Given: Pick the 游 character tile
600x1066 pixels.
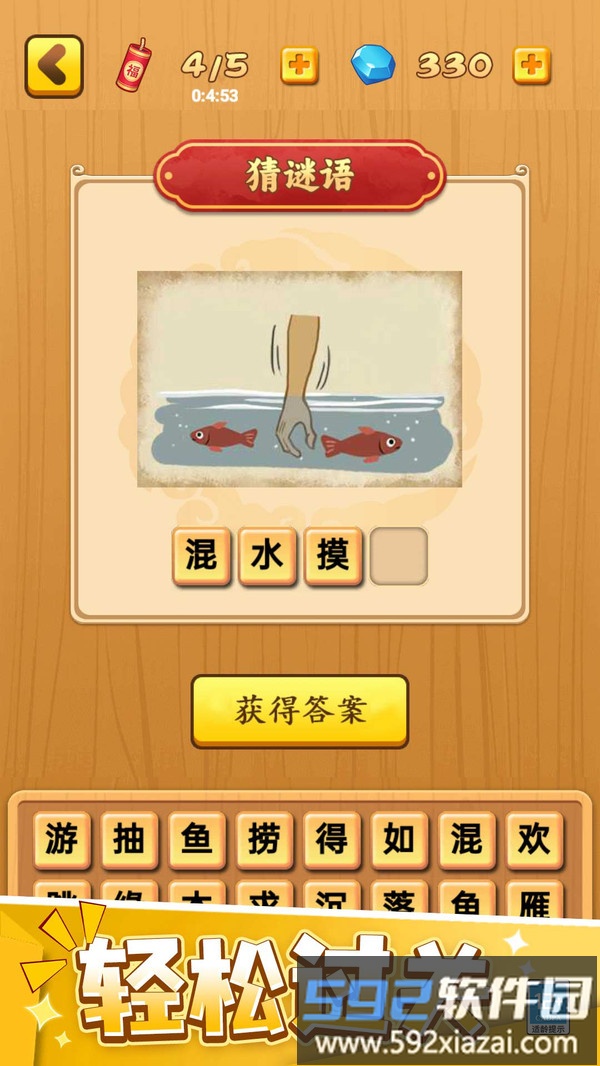Looking at the screenshot, I should [x=61, y=840].
